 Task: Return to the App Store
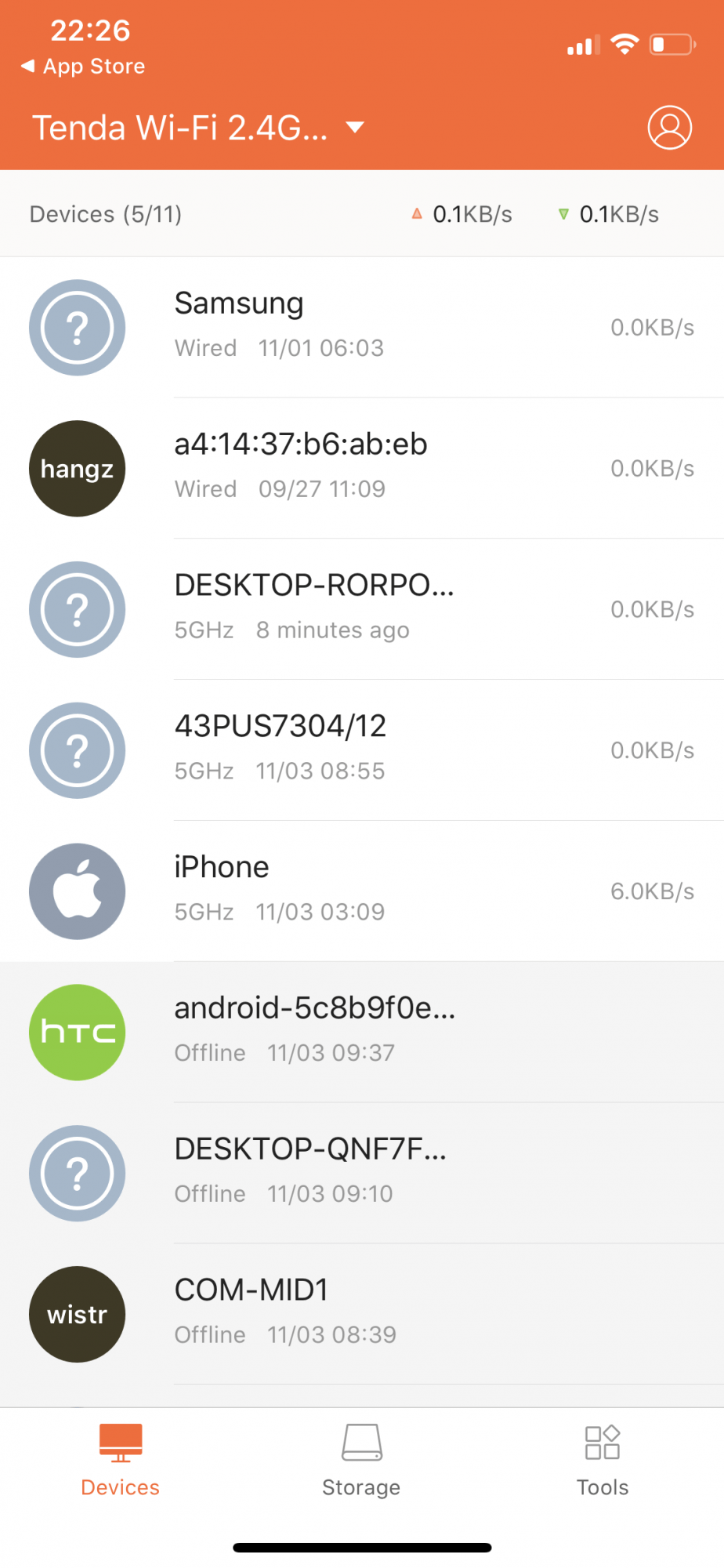(84, 67)
